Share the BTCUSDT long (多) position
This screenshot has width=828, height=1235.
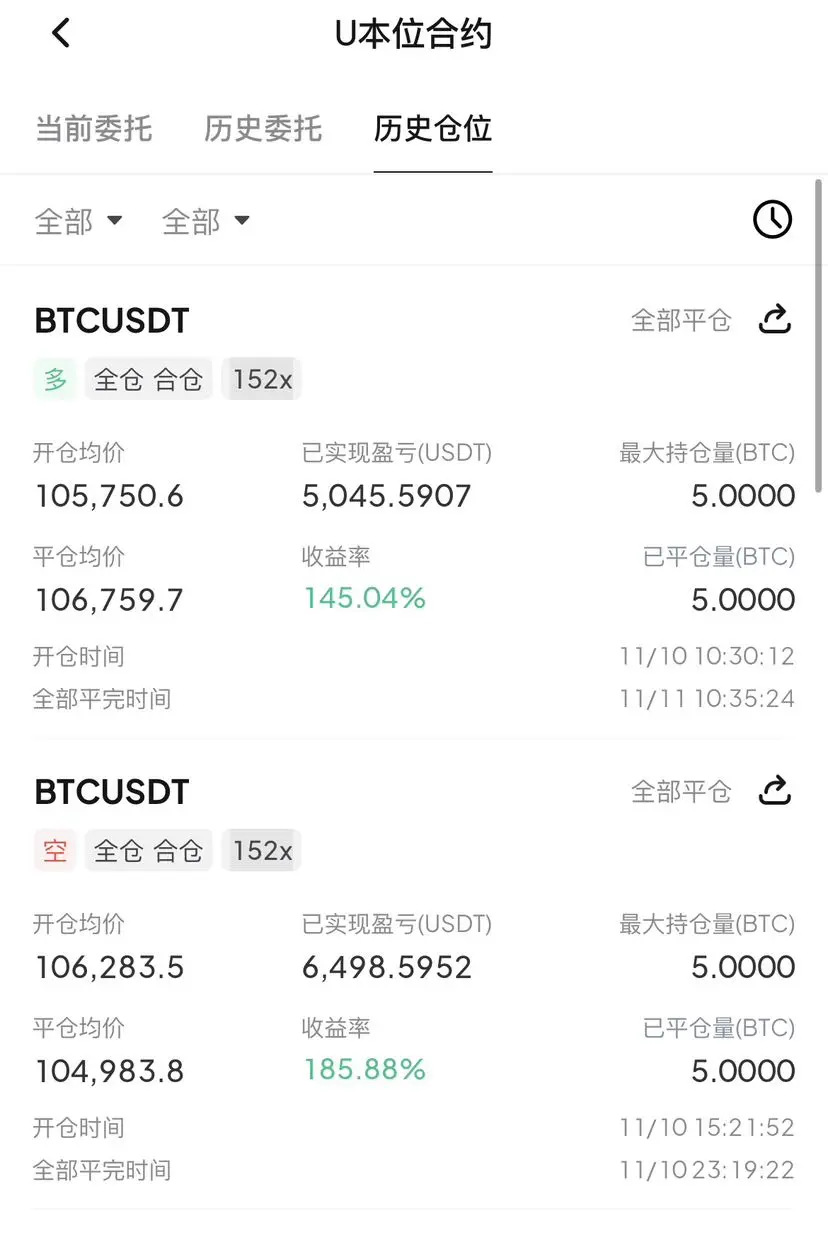(x=775, y=320)
